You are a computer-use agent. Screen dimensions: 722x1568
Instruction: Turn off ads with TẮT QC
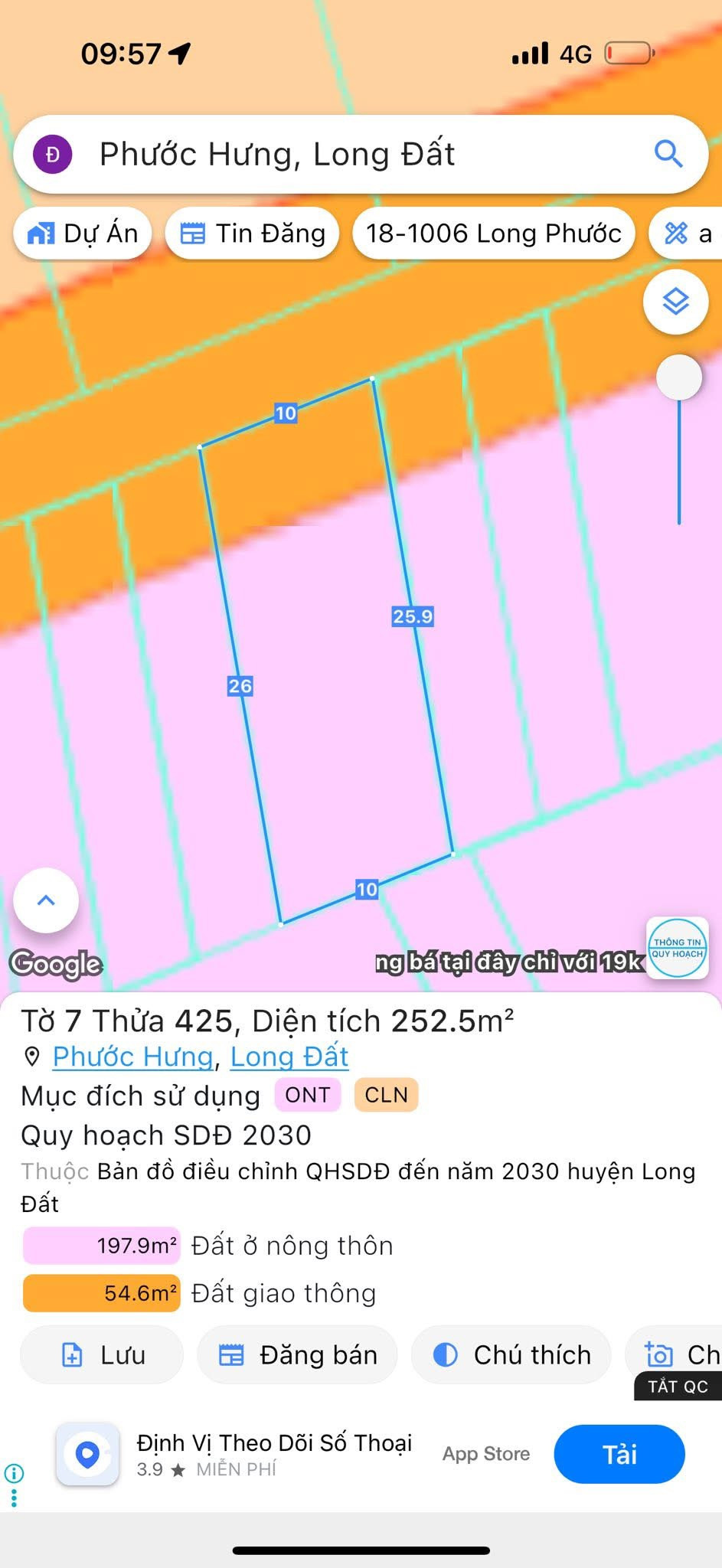(678, 1387)
